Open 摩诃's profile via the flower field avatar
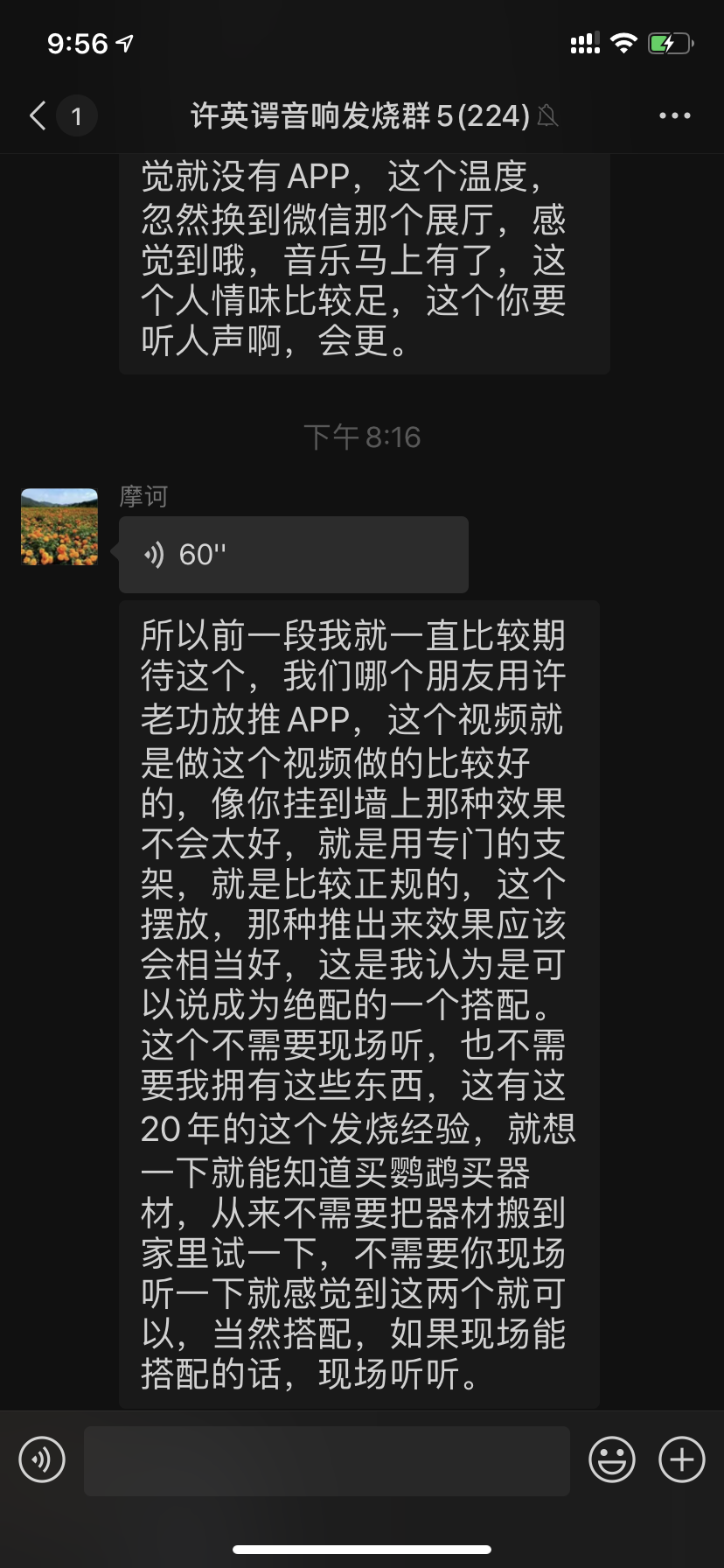Image resolution: width=724 pixels, height=1568 pixels. [x=59, y=527]
